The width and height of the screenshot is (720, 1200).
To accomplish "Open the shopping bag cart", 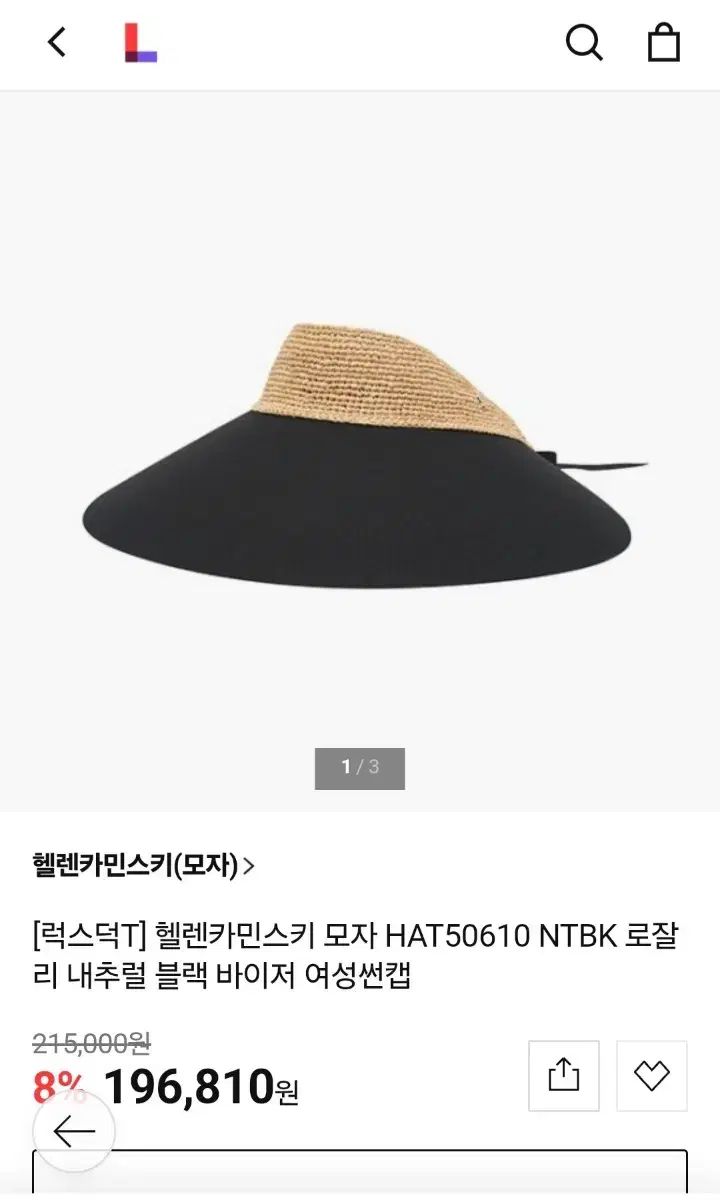I will [x=664, y=43].
